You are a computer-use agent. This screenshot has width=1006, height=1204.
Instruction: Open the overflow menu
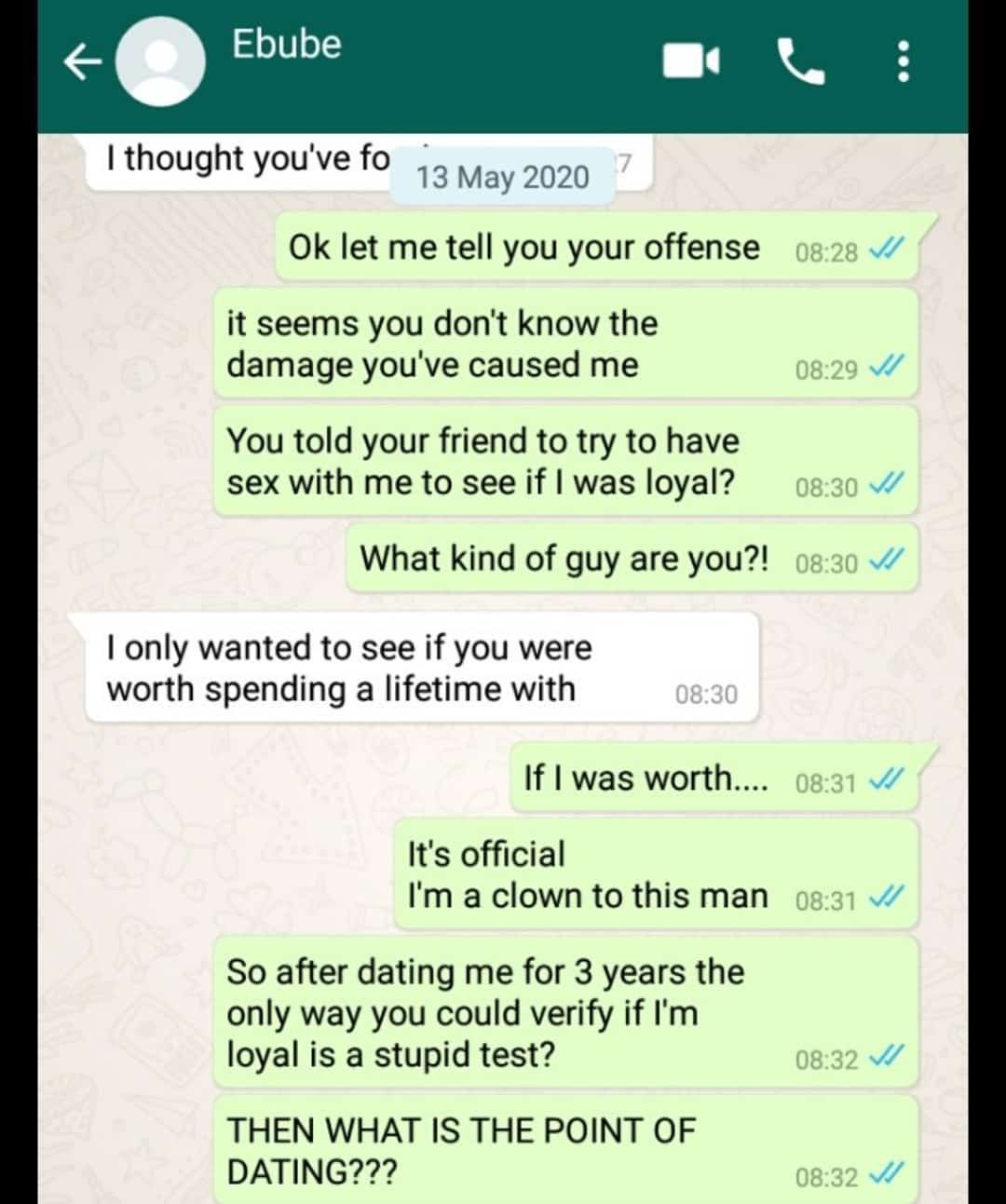[902, 62]
